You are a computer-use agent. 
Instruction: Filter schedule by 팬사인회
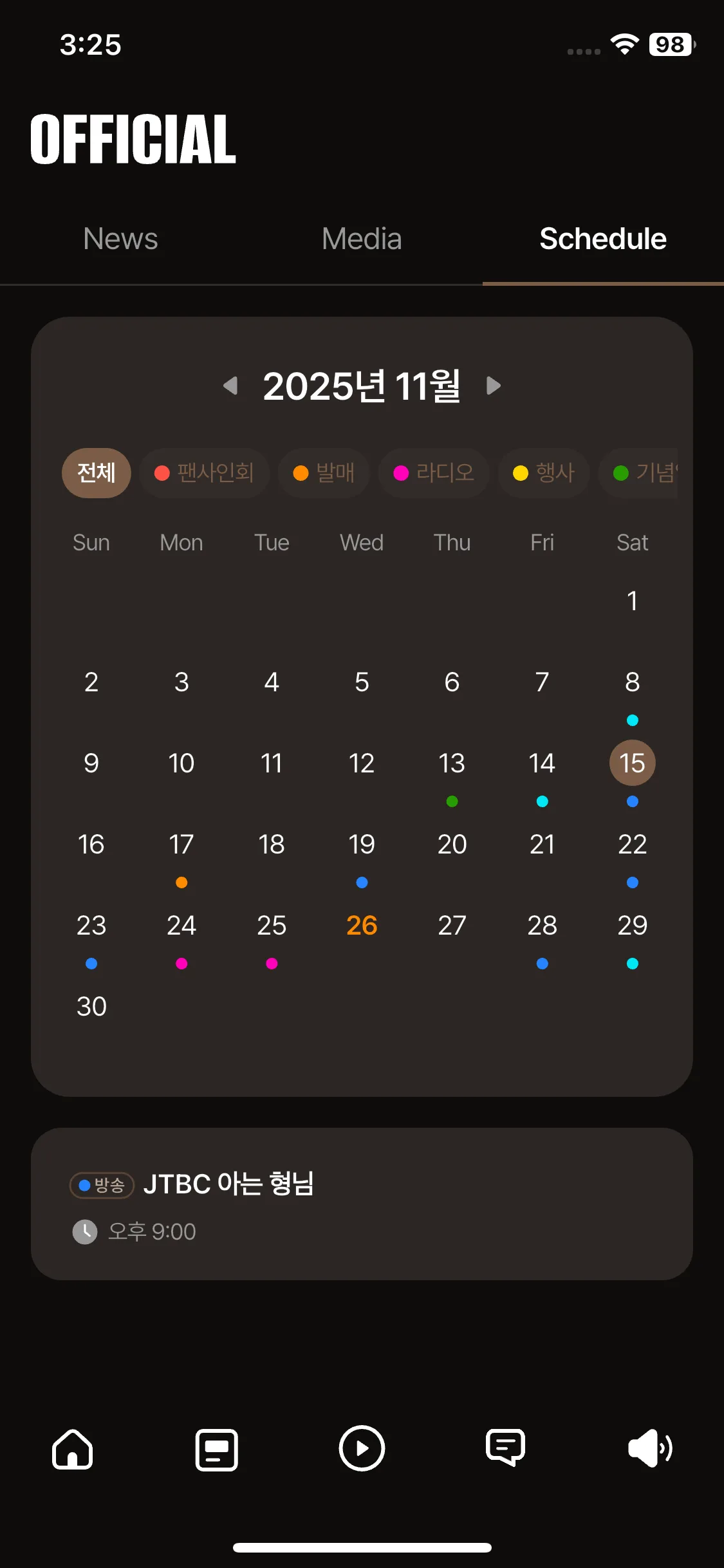point(204,473)
